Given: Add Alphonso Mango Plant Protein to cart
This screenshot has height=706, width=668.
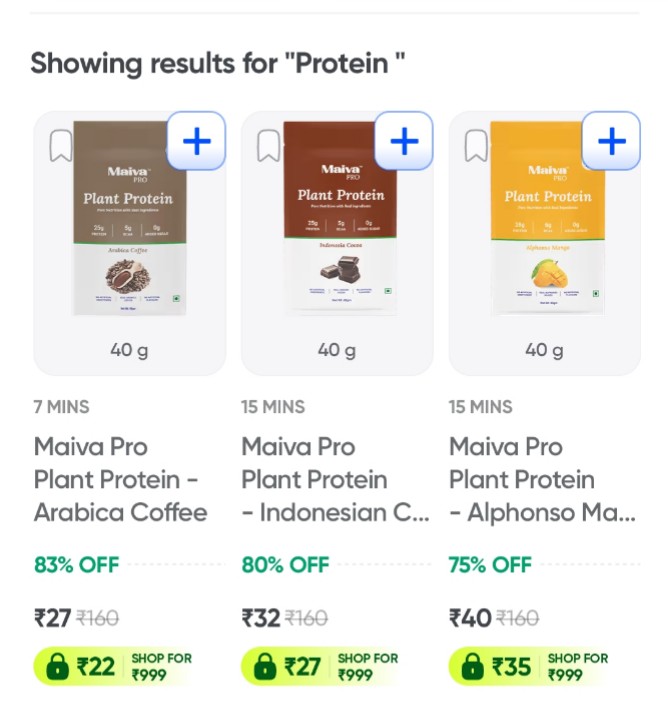Looking at the screenshot, I should click(x=610, y=141).
